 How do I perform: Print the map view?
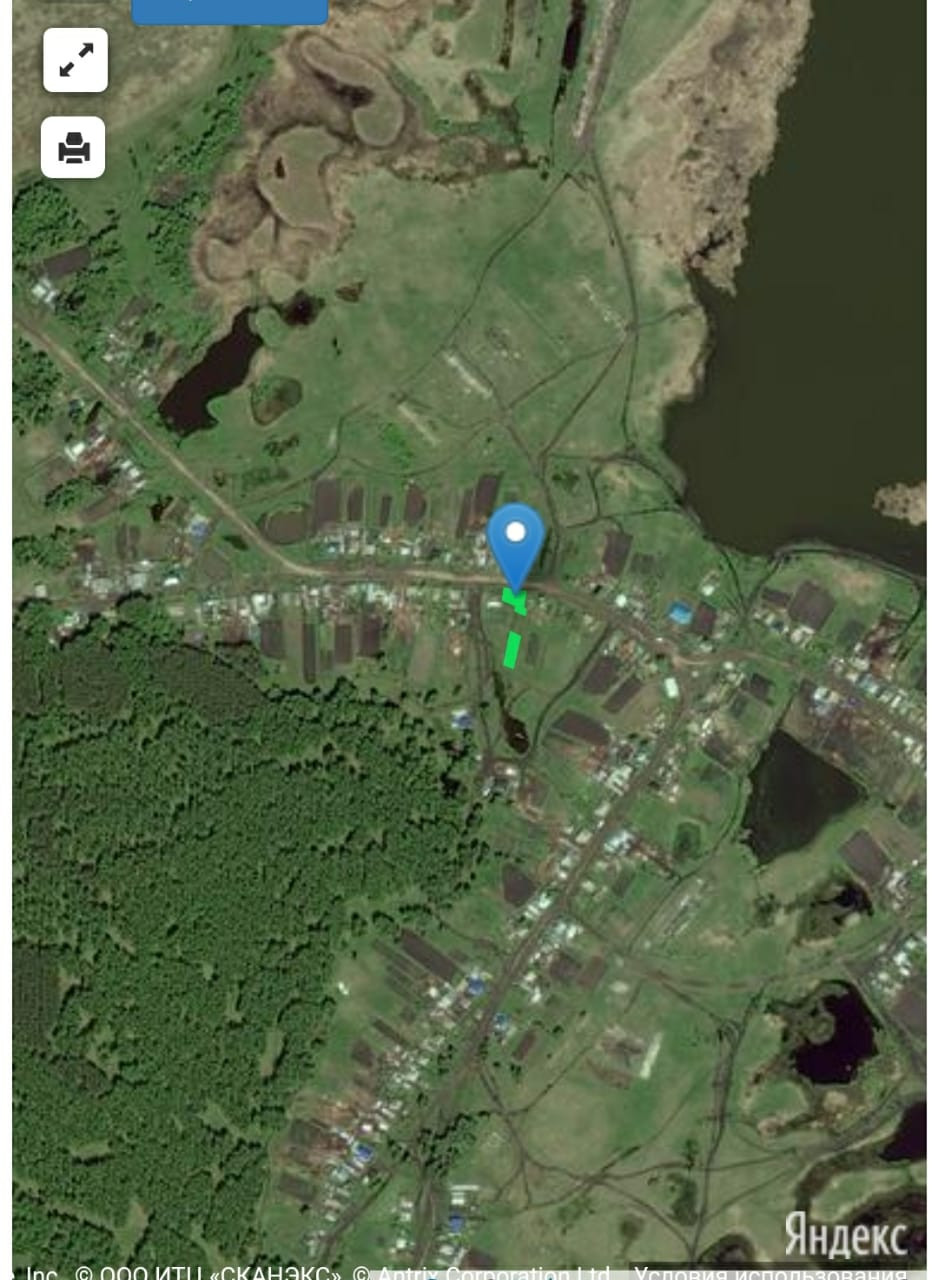coord(73,148)
